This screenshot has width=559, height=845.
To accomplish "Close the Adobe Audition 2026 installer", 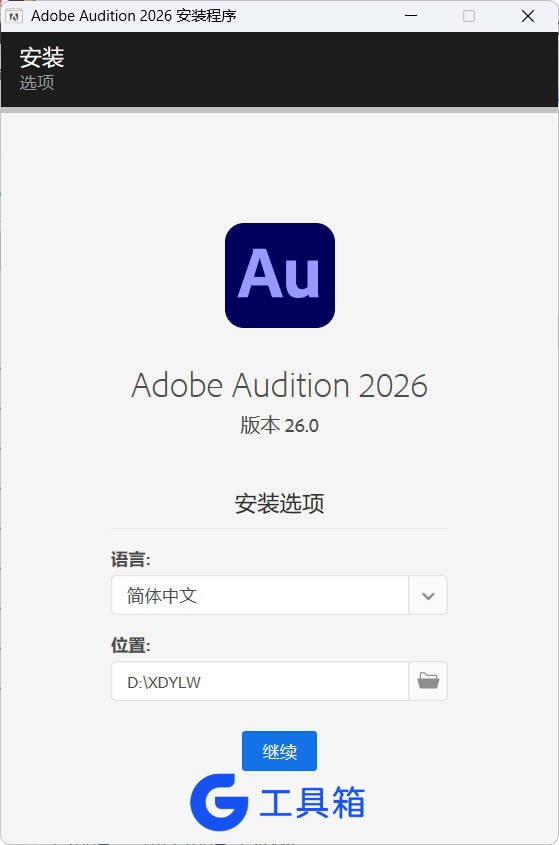I will pyautogui.click(x=528, y=16).
